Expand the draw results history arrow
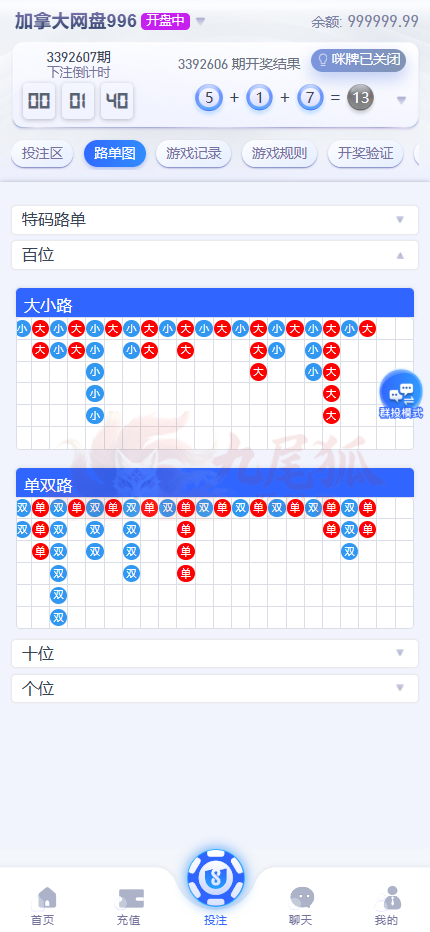Screen dimensions: 430x932 pos(401,100)
